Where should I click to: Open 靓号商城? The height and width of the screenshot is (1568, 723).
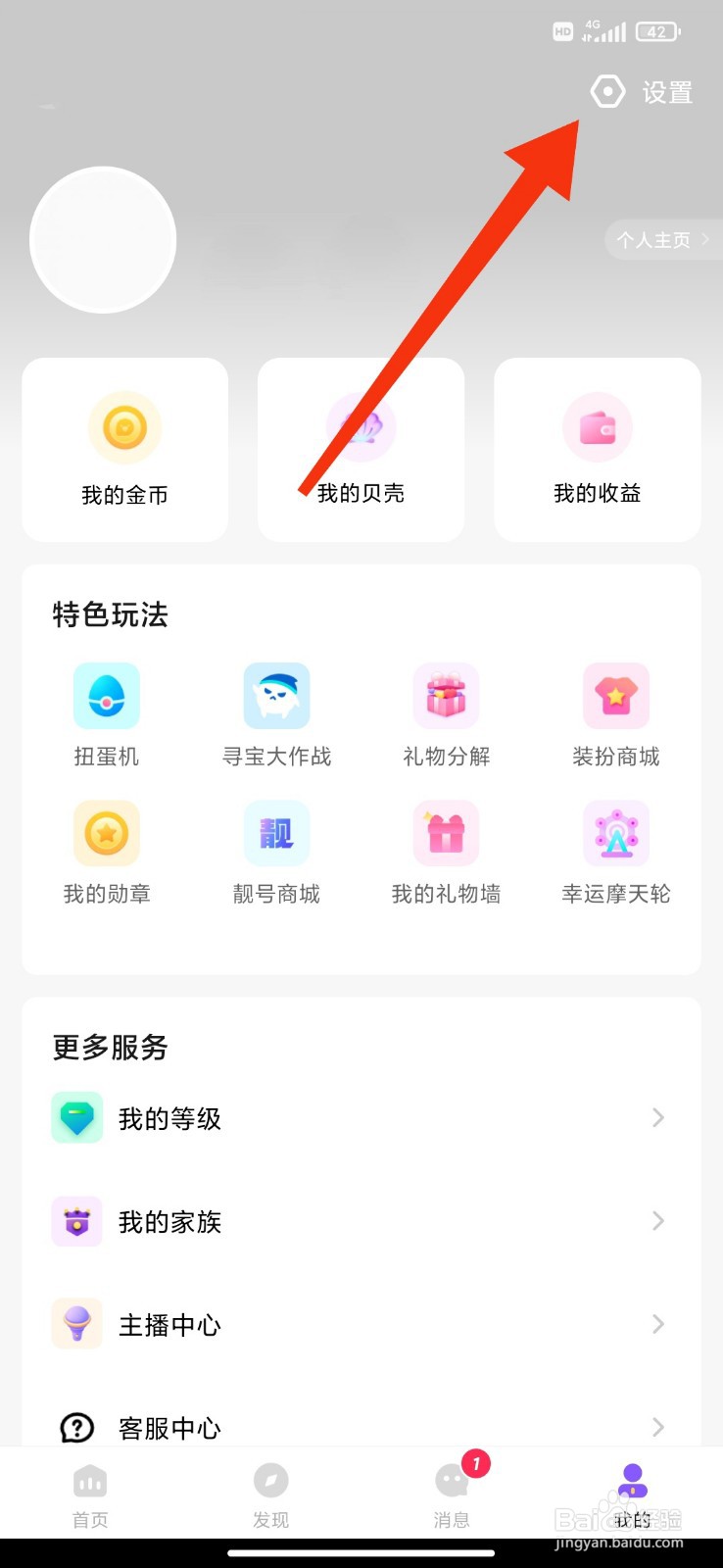[x=277, y=853]
